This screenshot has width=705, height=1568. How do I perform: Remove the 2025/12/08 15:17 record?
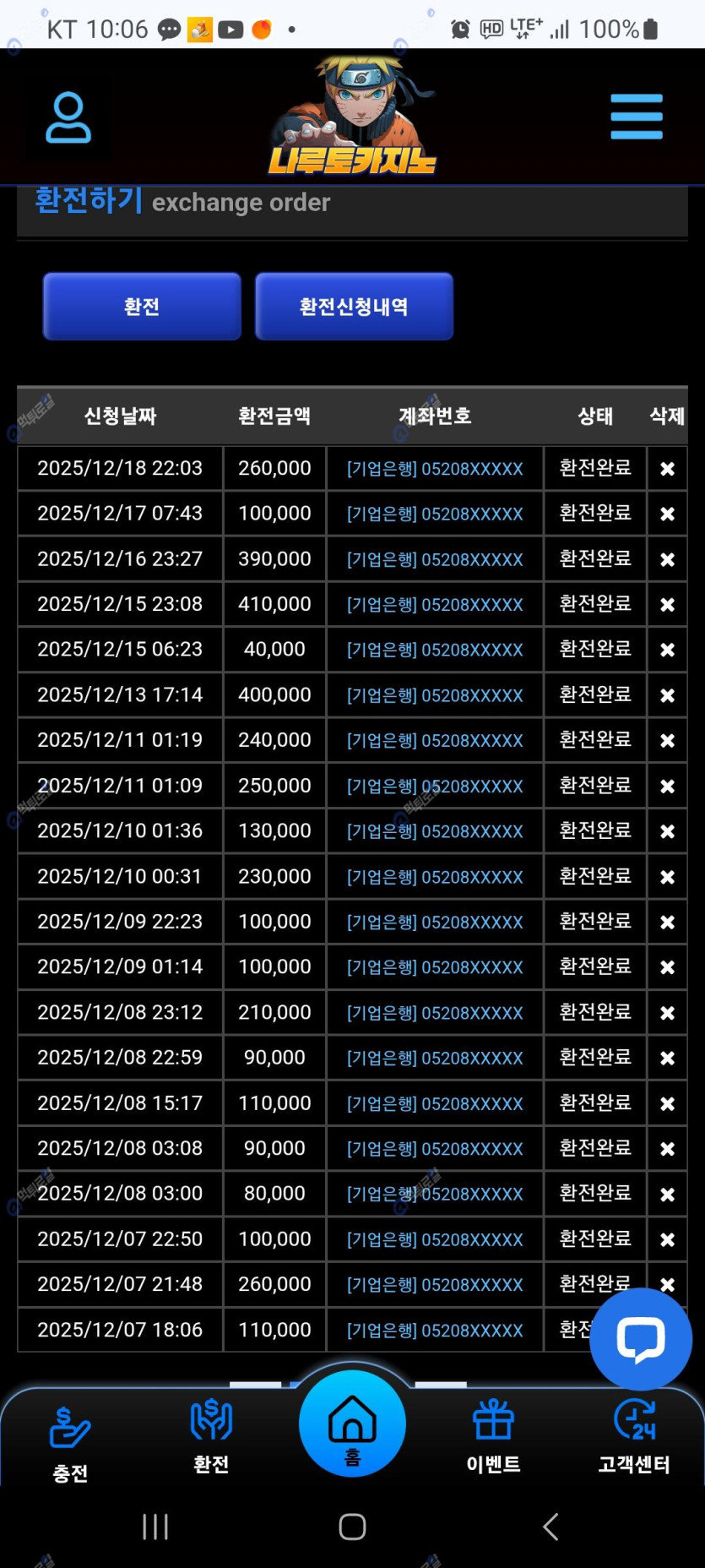pyautogui.click(x=667, y=1103)
